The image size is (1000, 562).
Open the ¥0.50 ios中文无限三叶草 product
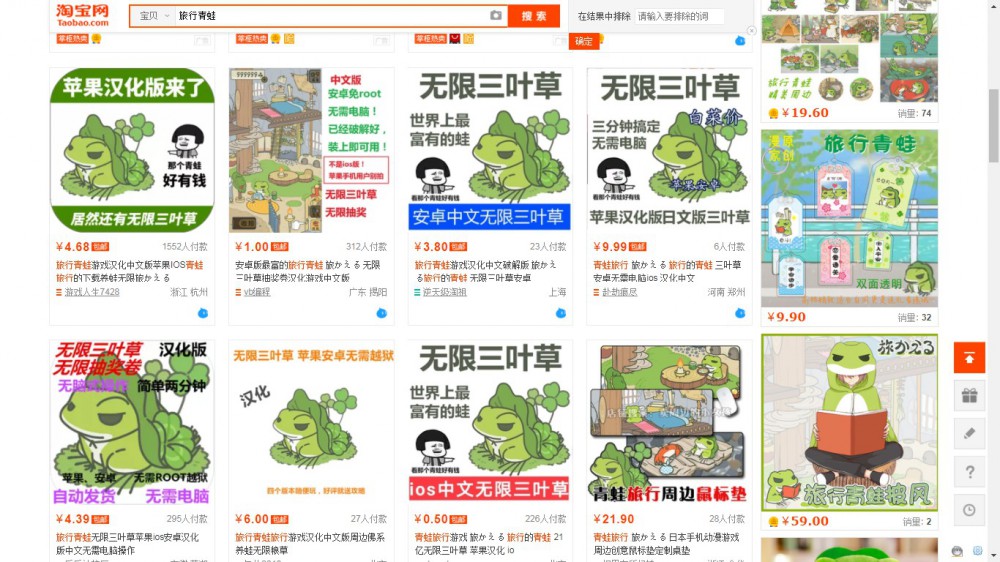point(490,422)
